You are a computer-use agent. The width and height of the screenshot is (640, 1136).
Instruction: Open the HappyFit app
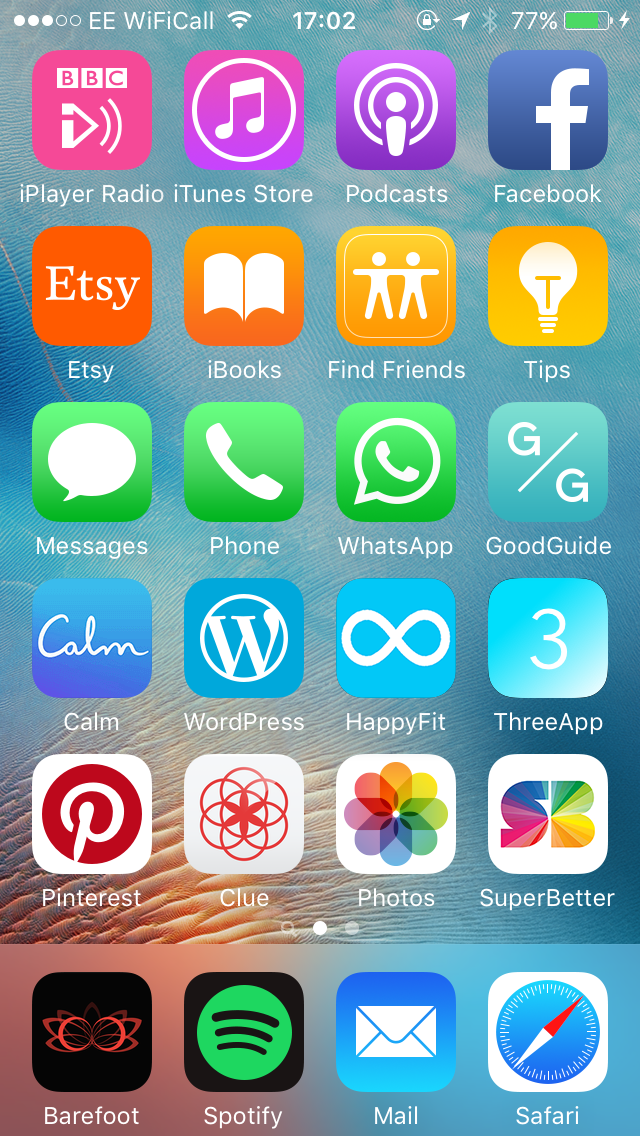coord(396,638)
